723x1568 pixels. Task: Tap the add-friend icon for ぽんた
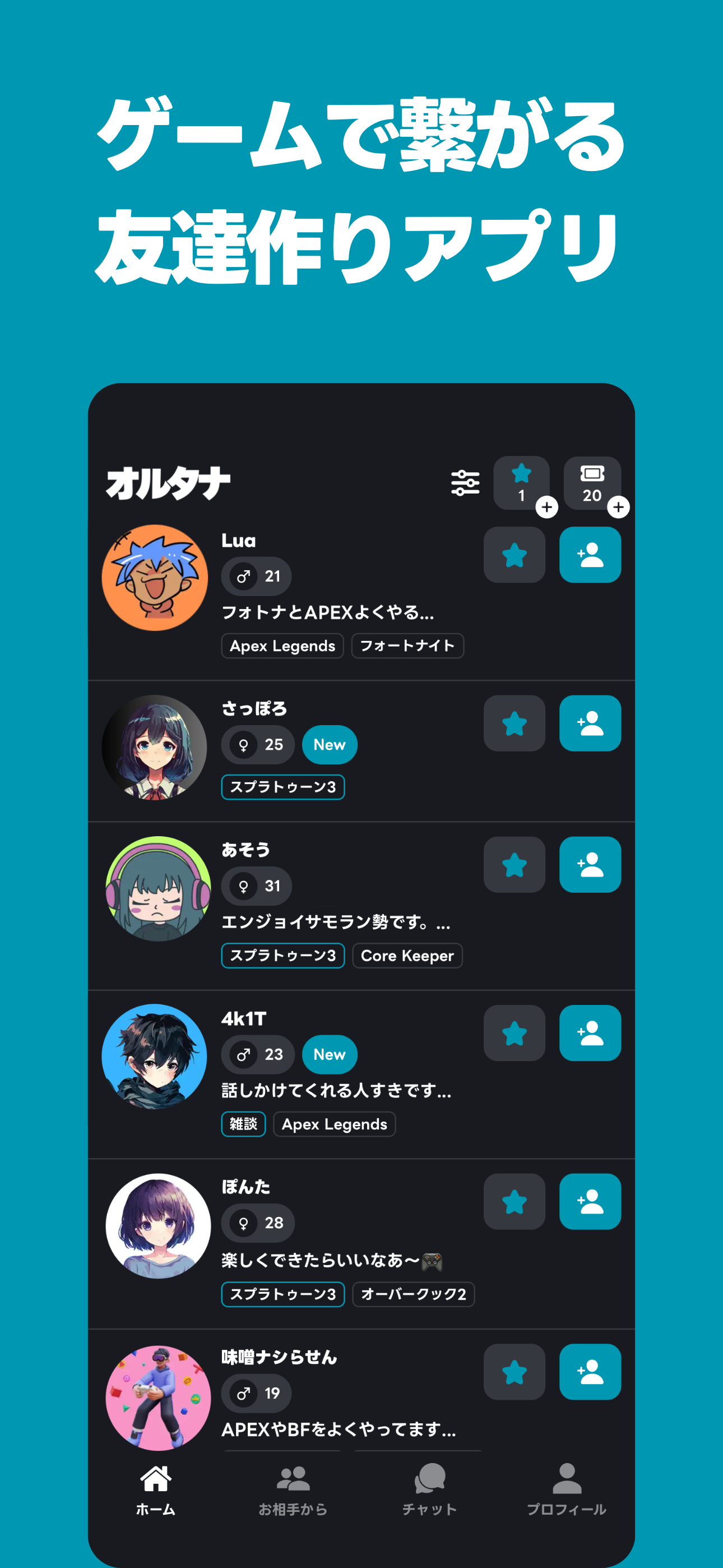coord(590,1201)
